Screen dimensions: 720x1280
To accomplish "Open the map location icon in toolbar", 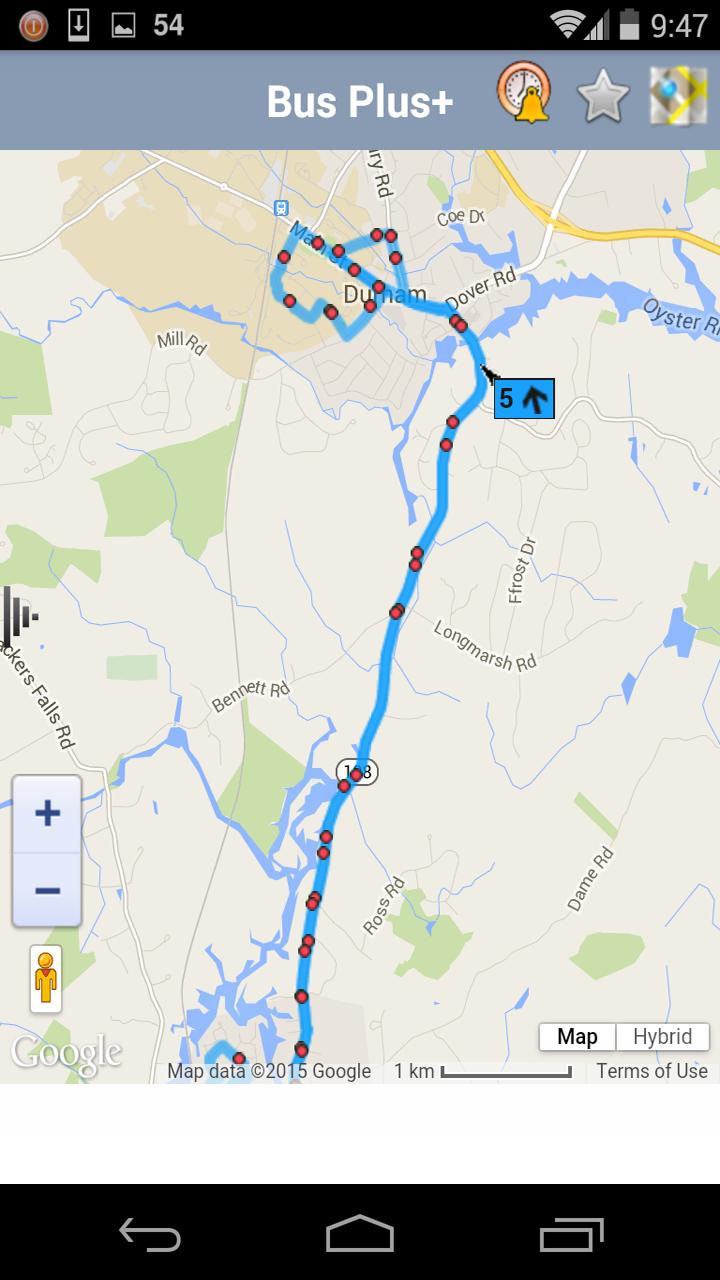I will click(x=677, y=97).
